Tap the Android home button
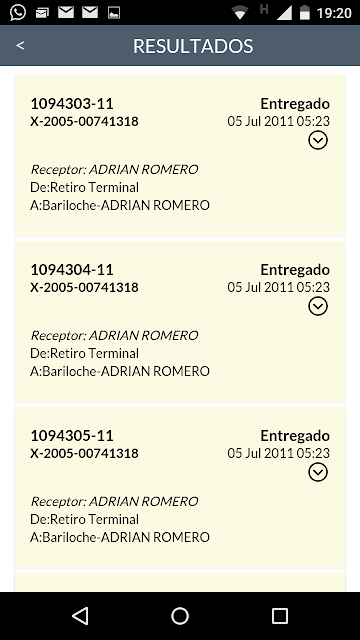The image size is (360, 640). click(x=180, y=616)
